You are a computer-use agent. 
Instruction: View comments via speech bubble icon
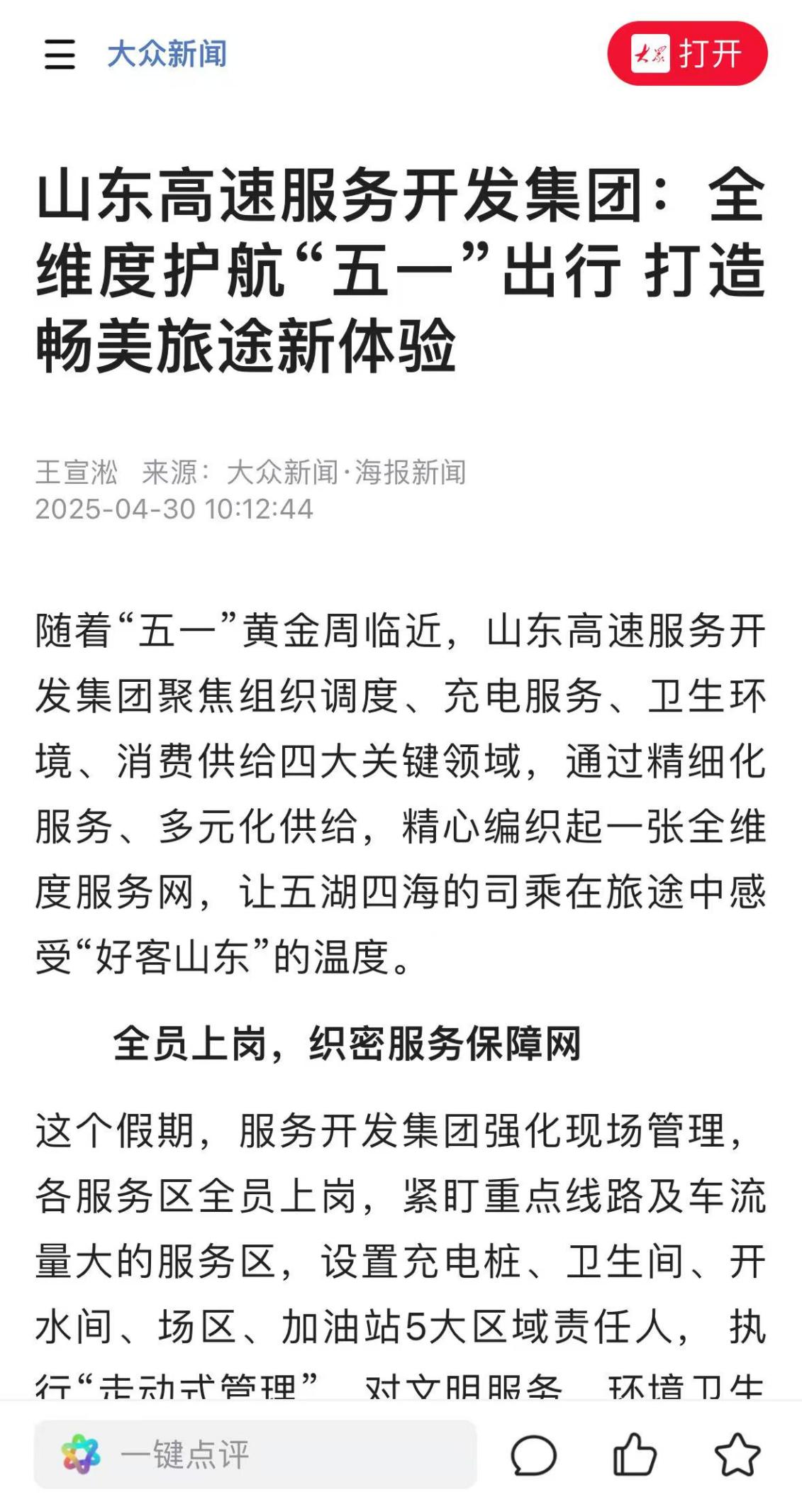(533, 1455)
